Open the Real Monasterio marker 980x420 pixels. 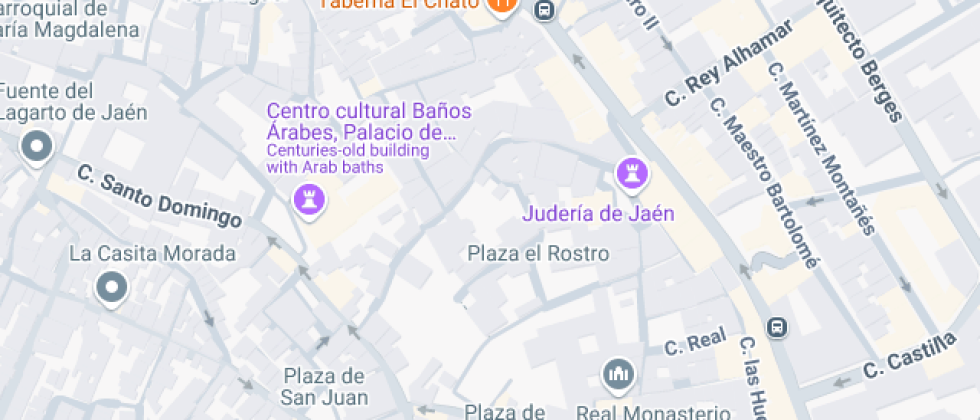pos(617,375)
